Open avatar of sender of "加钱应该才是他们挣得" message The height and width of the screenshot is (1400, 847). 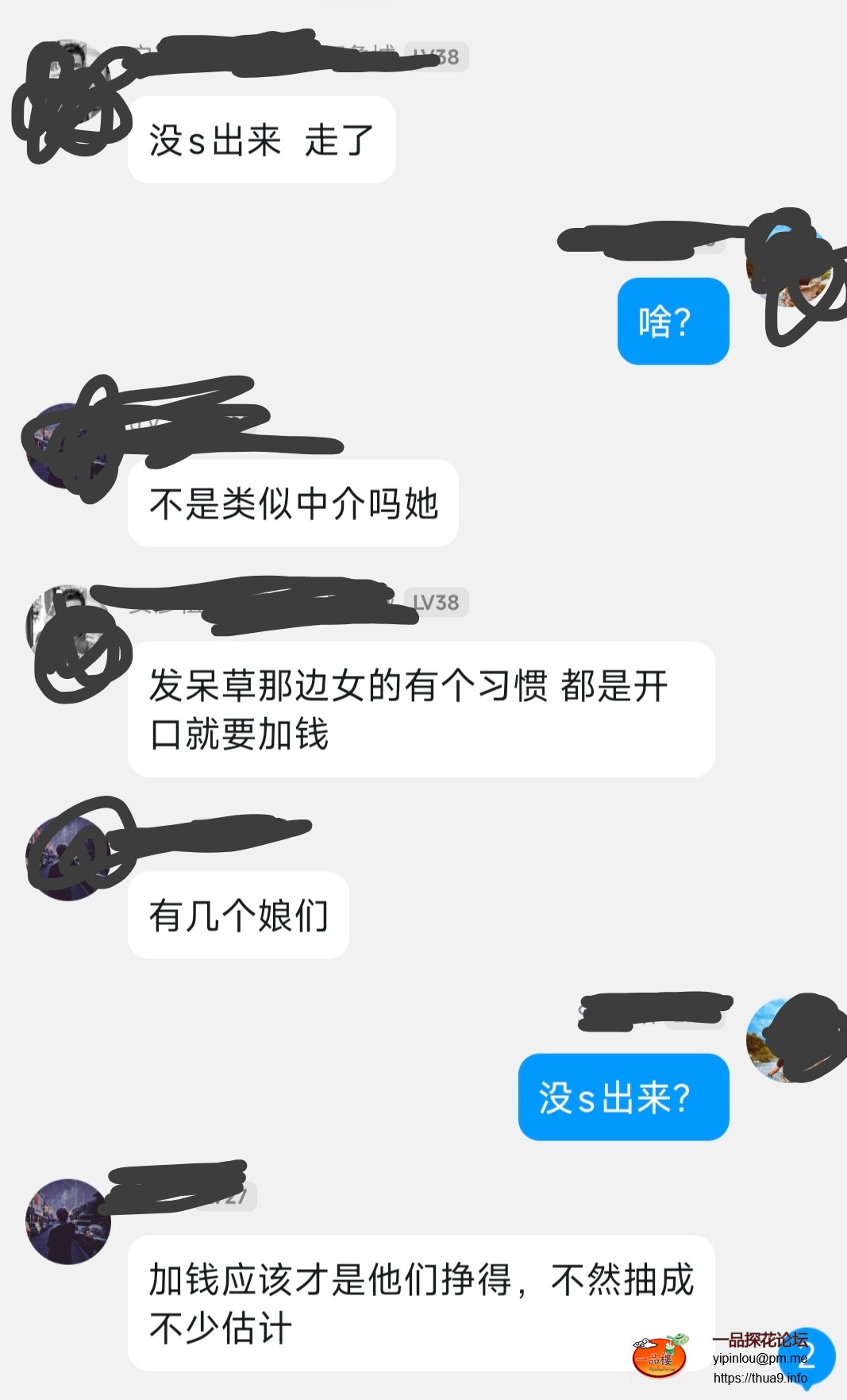click(x=68, y=1221)
